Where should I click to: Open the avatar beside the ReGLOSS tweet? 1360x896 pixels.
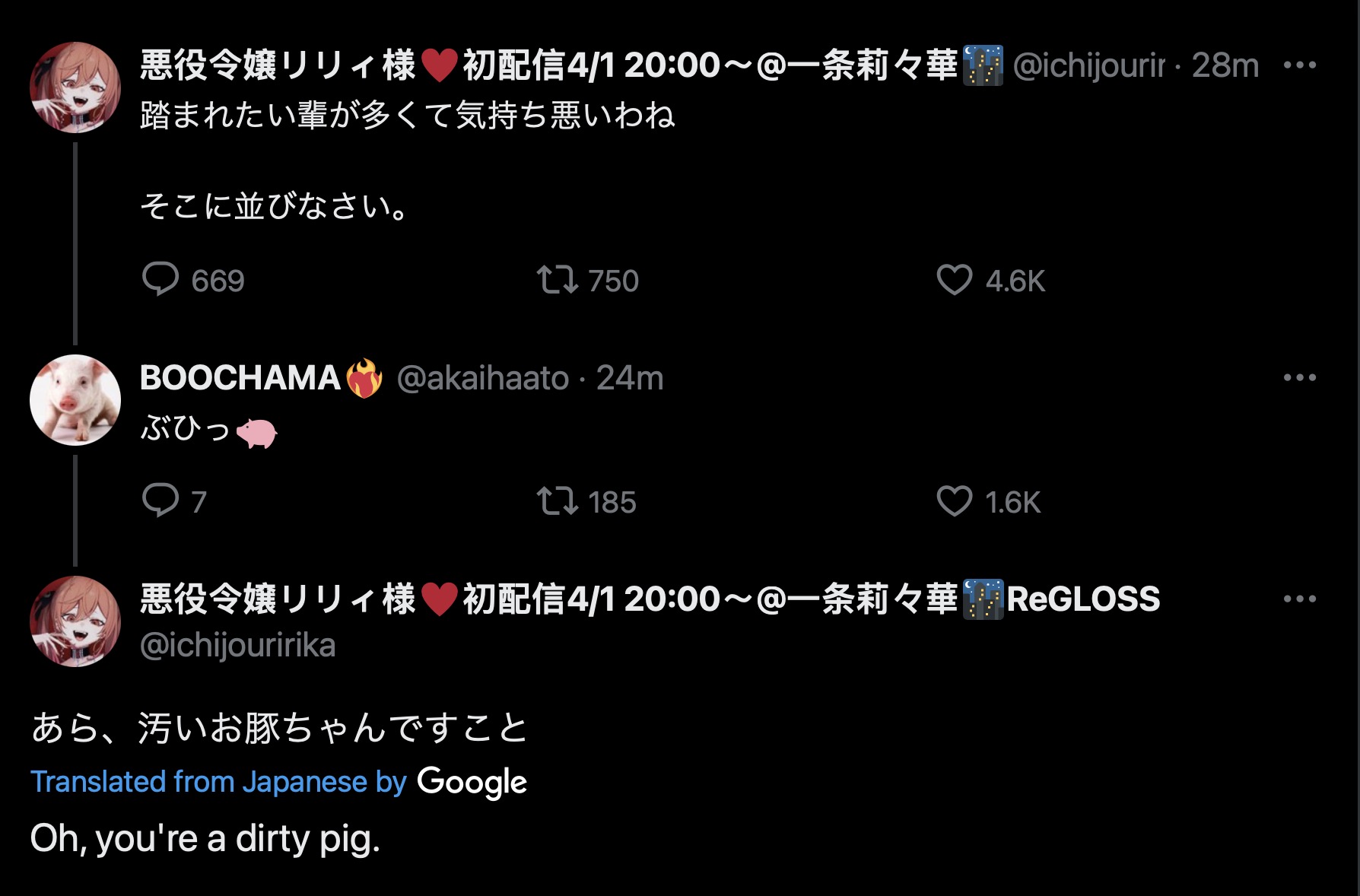[75, 621]
